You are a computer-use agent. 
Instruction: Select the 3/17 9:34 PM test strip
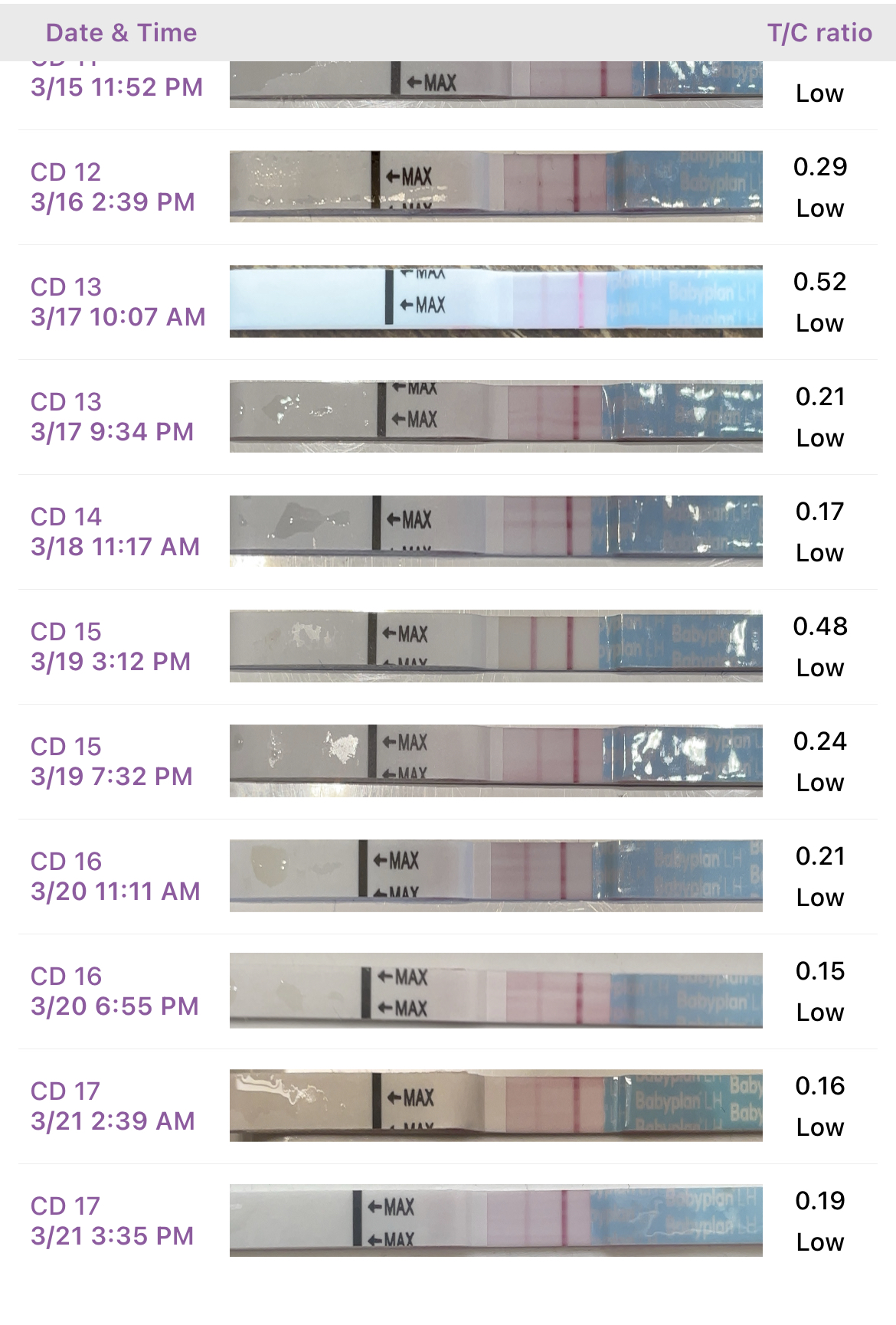click(495, 417)
